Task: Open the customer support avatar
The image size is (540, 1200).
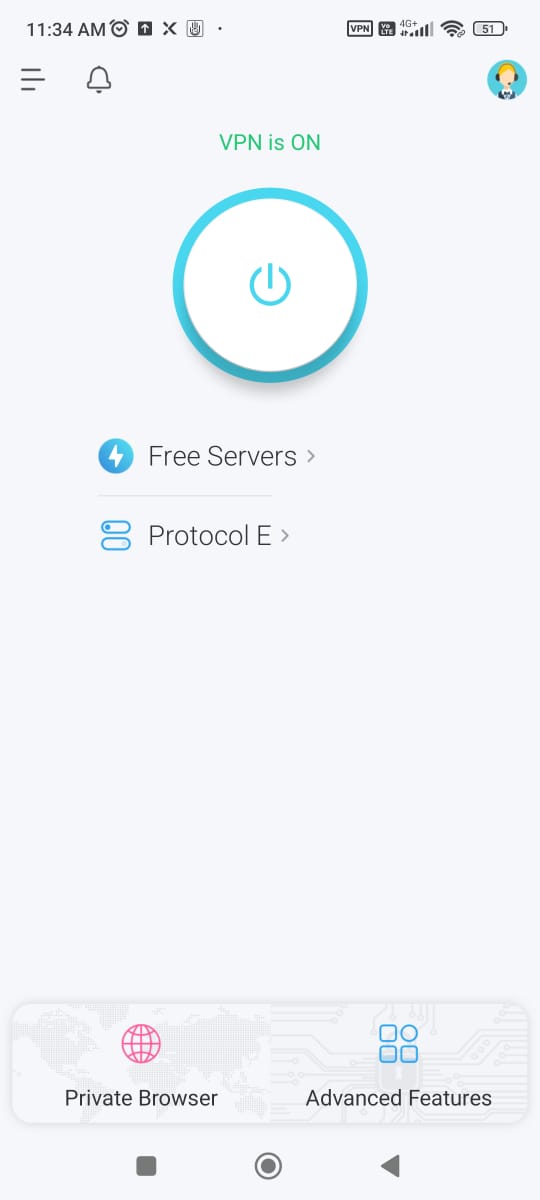Action: click(x=507, y=80)
